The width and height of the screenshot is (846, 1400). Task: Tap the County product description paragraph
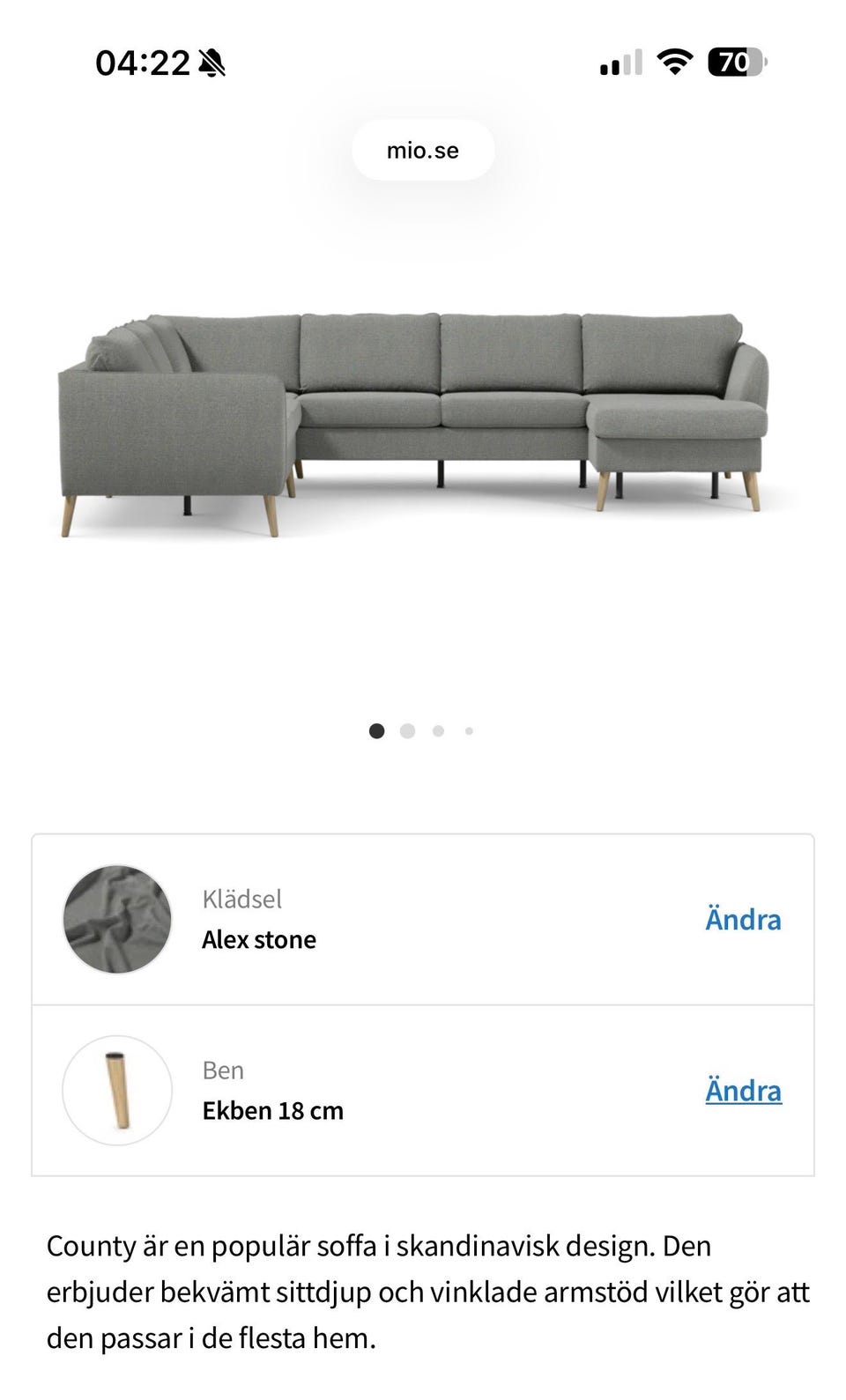pos(423,1292)
